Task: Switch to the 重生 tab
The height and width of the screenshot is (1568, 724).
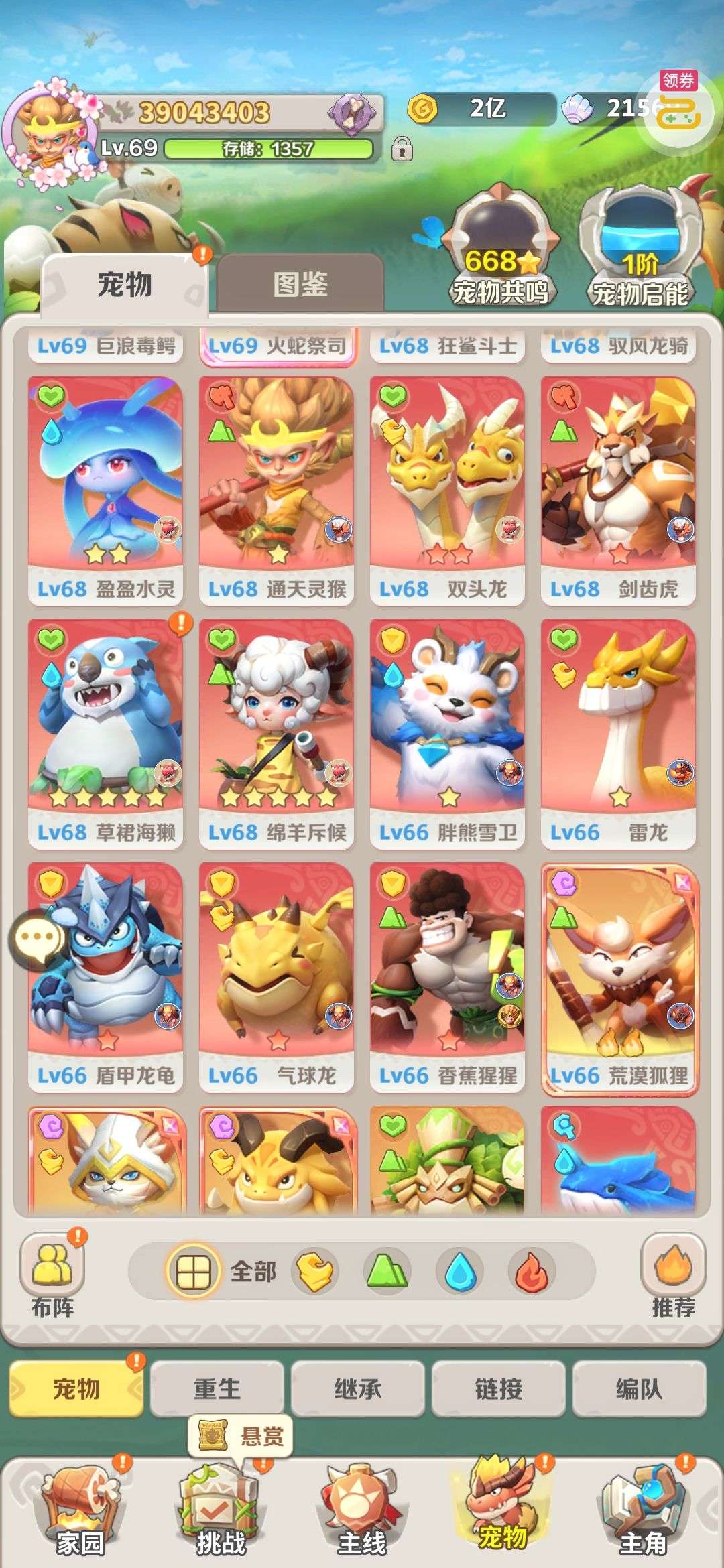Action: [217, 1388]
